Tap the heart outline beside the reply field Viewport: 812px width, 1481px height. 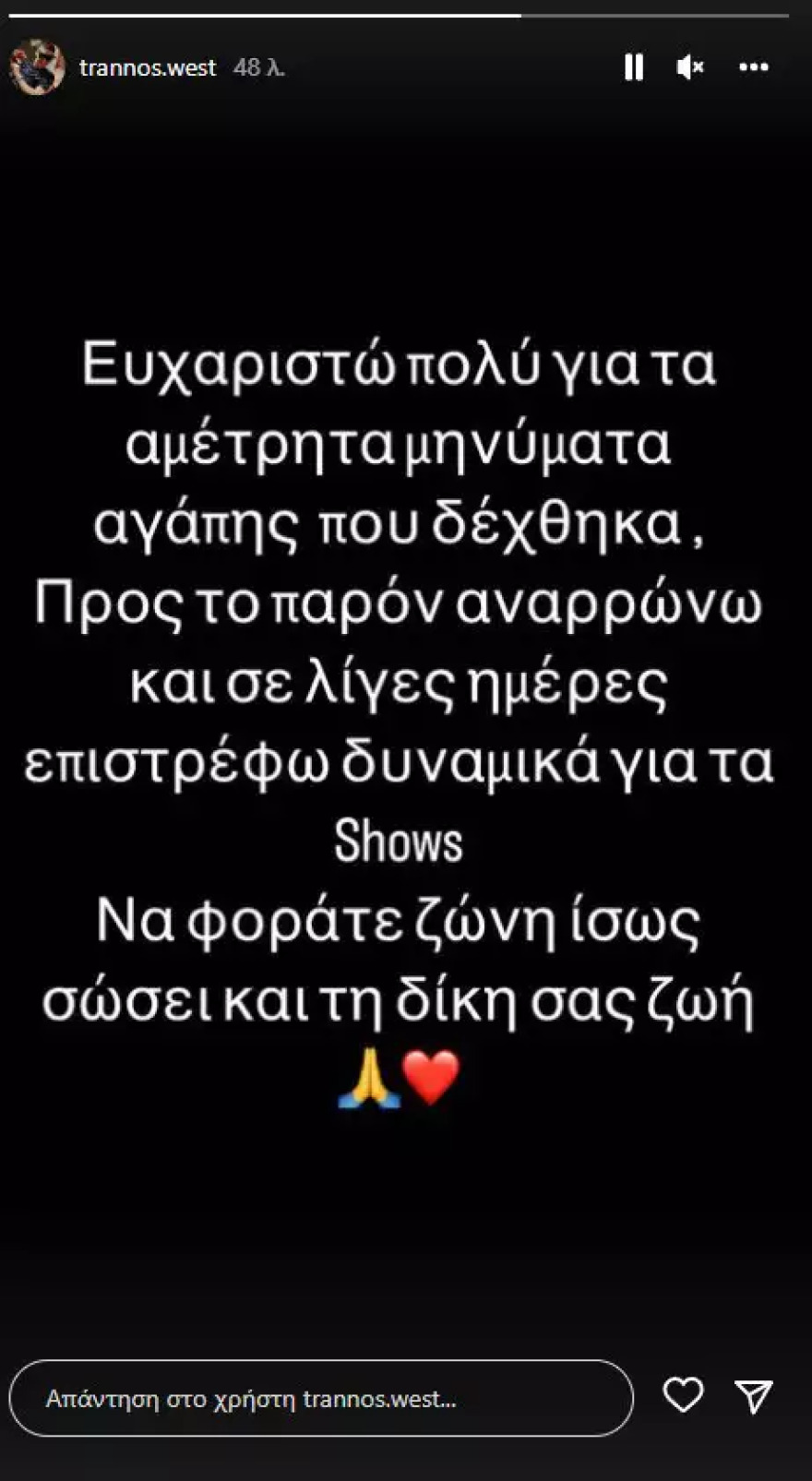pos(683,1395)
